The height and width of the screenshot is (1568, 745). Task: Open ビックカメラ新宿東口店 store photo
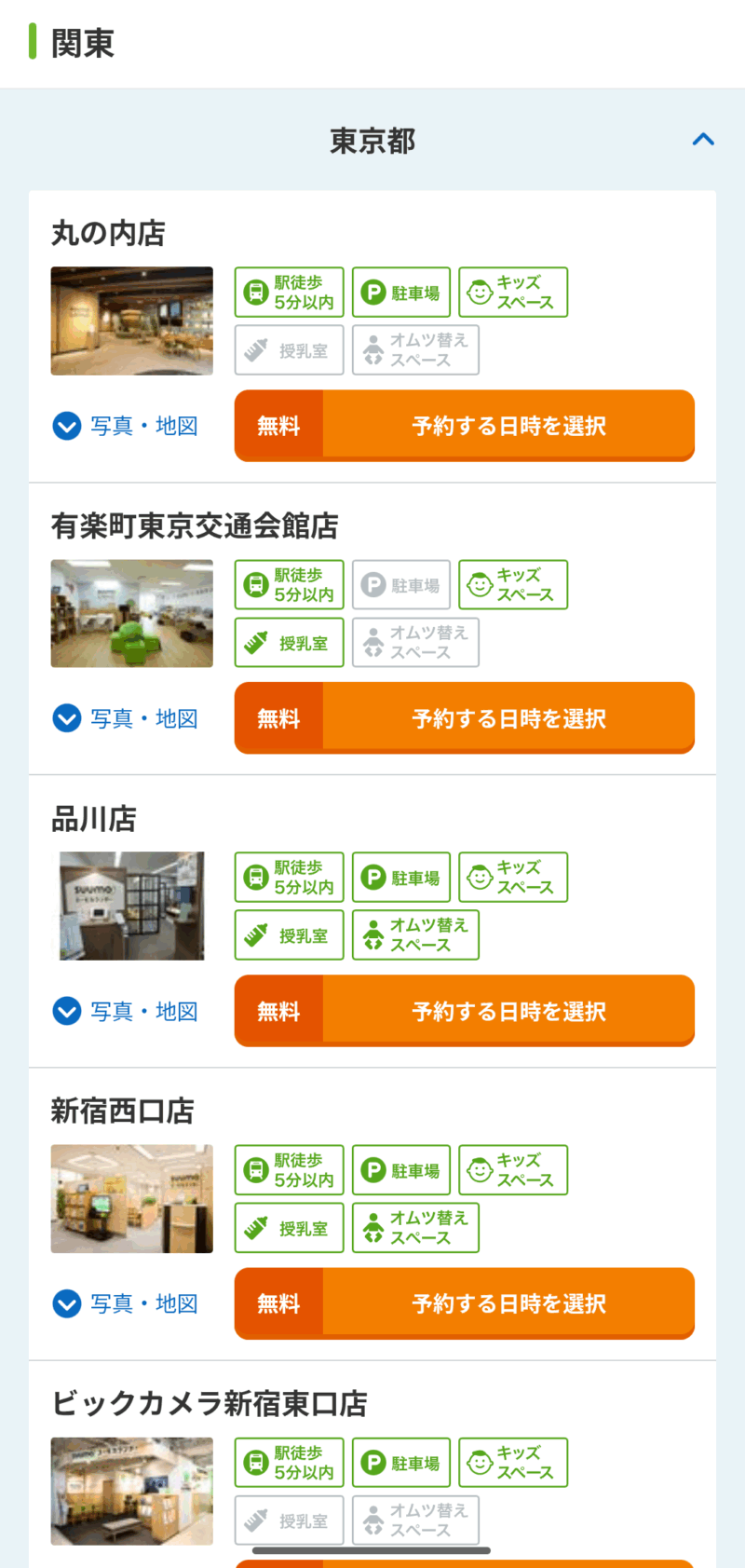(x=131, y=1491)
